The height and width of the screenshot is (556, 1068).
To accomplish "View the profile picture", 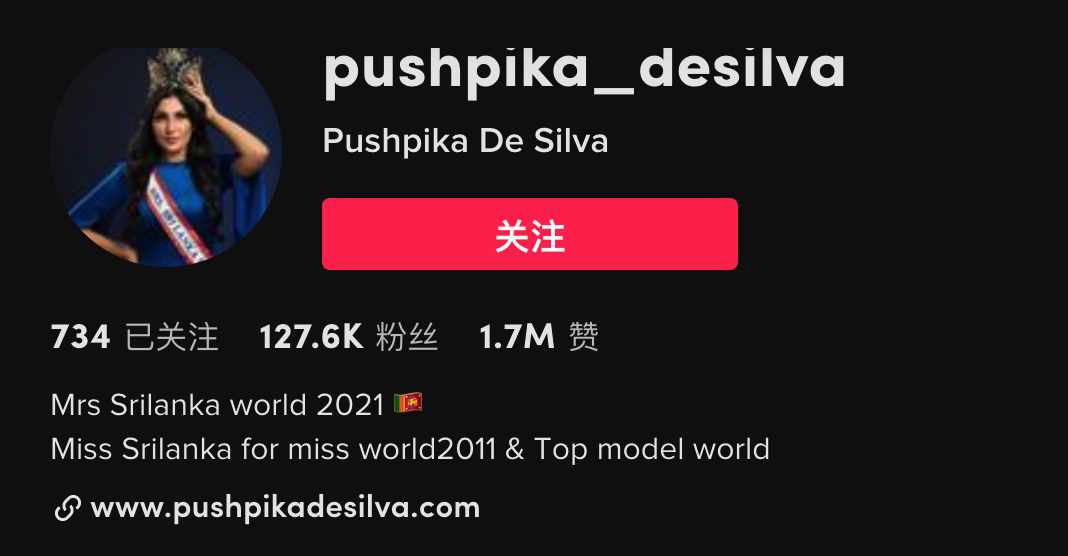I will [166, 150].
